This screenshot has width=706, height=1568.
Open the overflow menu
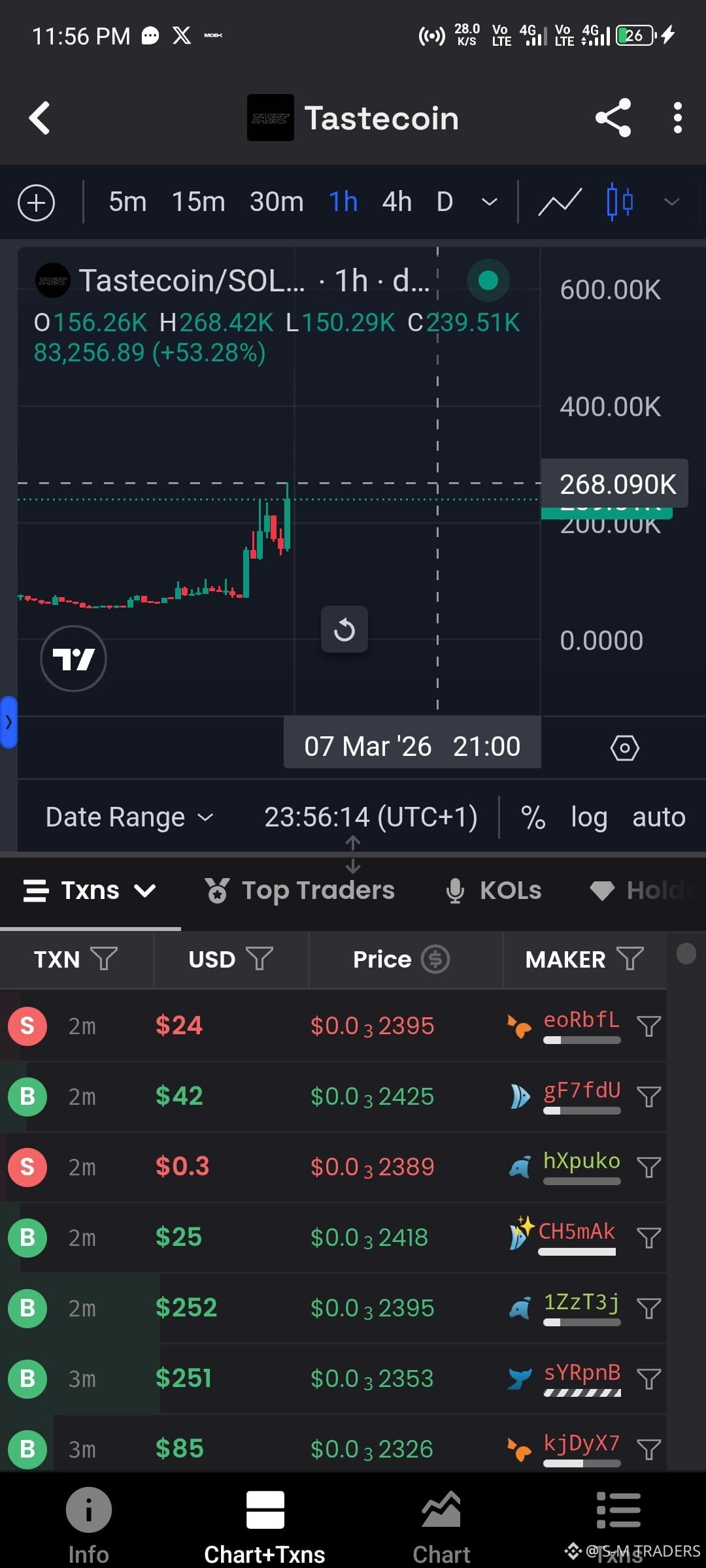click(x=677, y=118)
